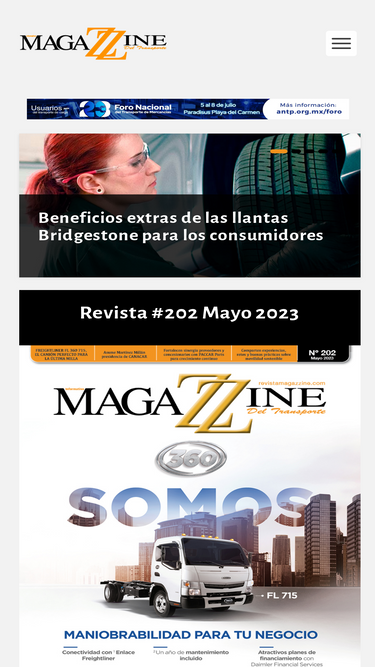Screen dimensions: 375x667
Task: Open the Bridgestone llantas article slide
Action: pyautogui.click(x=190, y=205)
